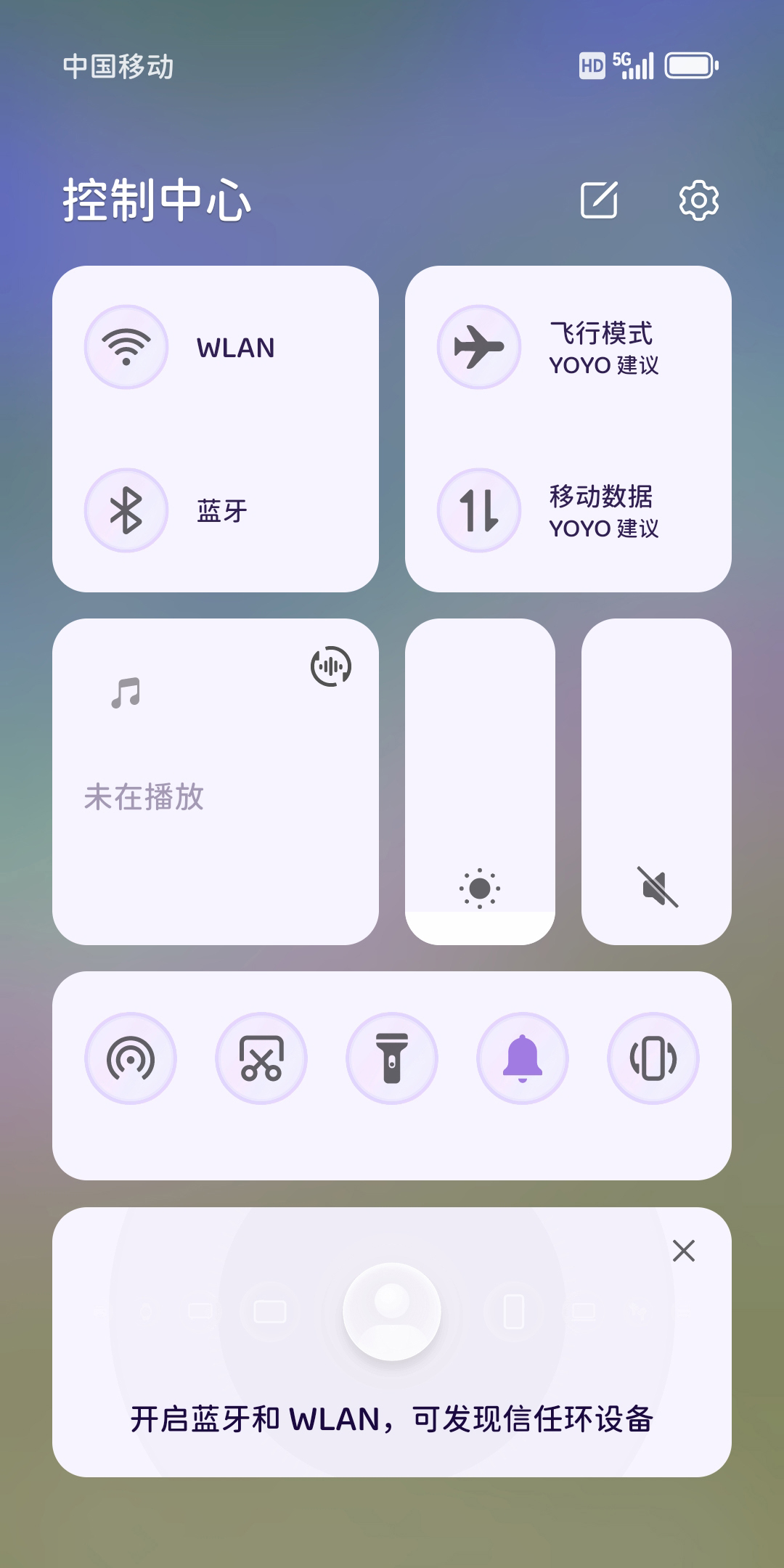Toggle WLAN on
This screenshot has width=784, height=1568.
pyautogui.click(x=126, y=347)
